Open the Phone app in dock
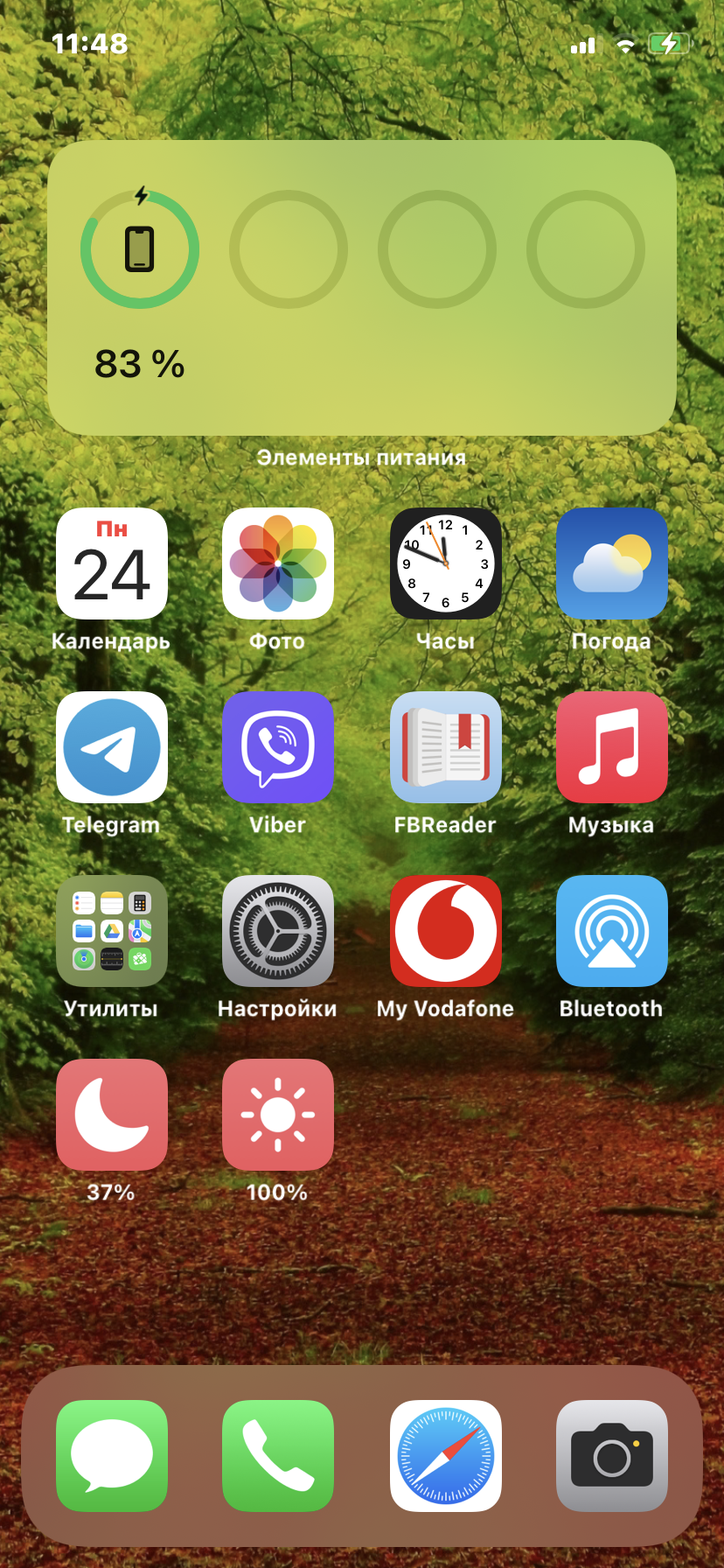Screen dimensions: 724x1568 pos(278,1456)
